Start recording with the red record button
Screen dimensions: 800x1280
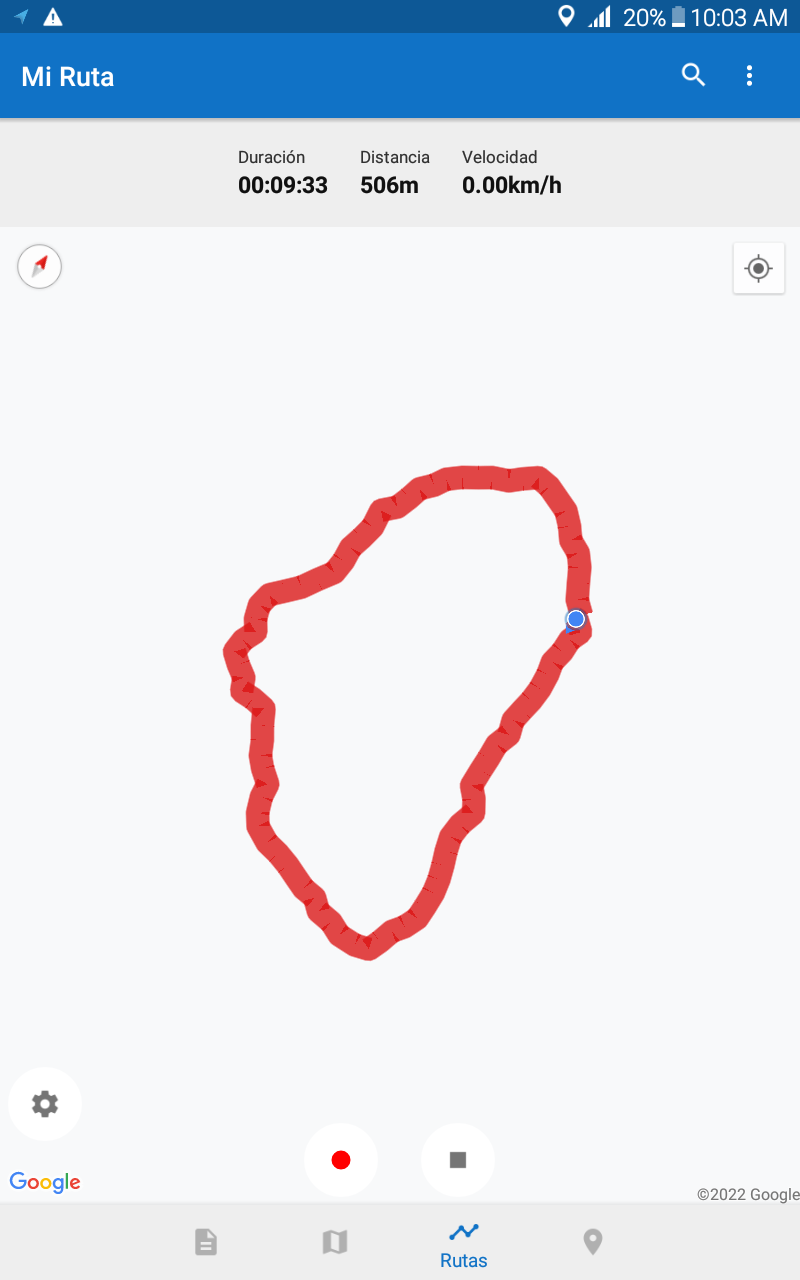pyautogui.click(x=341, y=1160)
